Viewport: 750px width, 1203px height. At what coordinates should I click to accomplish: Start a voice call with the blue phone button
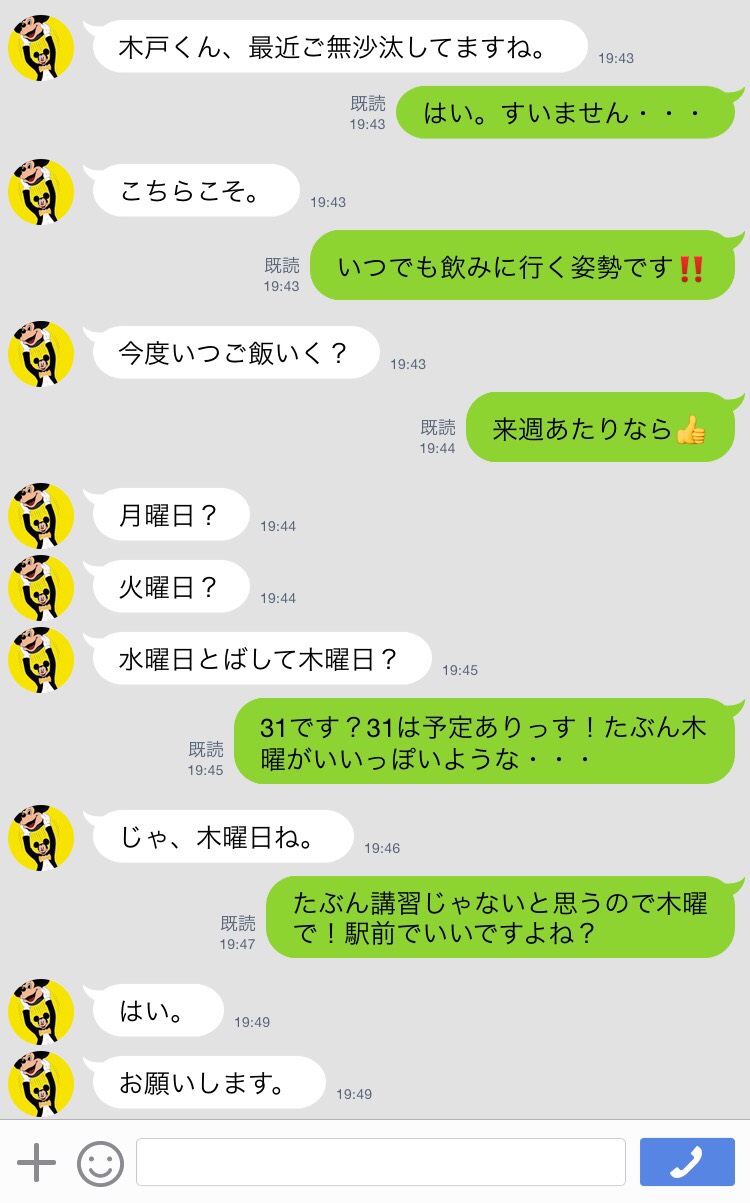687,1162
